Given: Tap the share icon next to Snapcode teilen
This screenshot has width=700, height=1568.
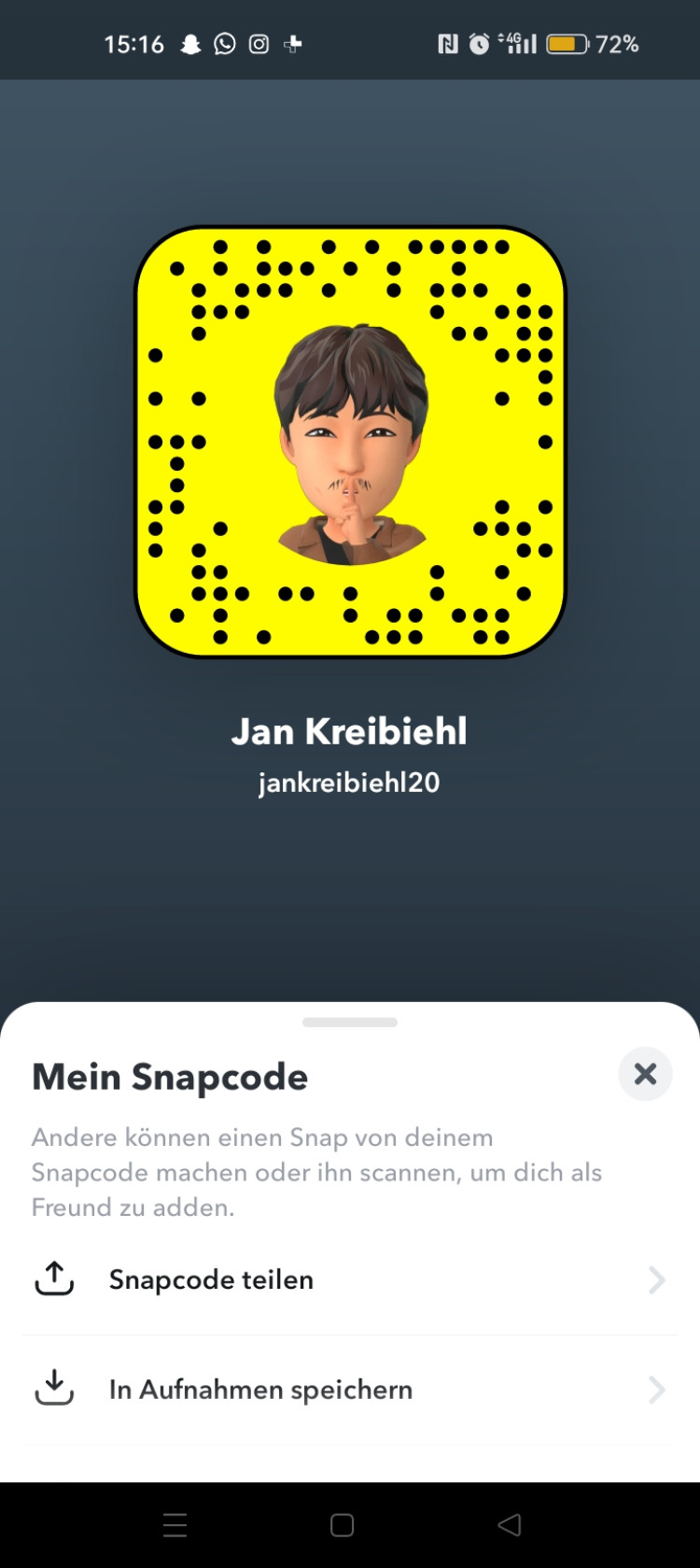Looking at the screenshot, I should click(54, 1279).
